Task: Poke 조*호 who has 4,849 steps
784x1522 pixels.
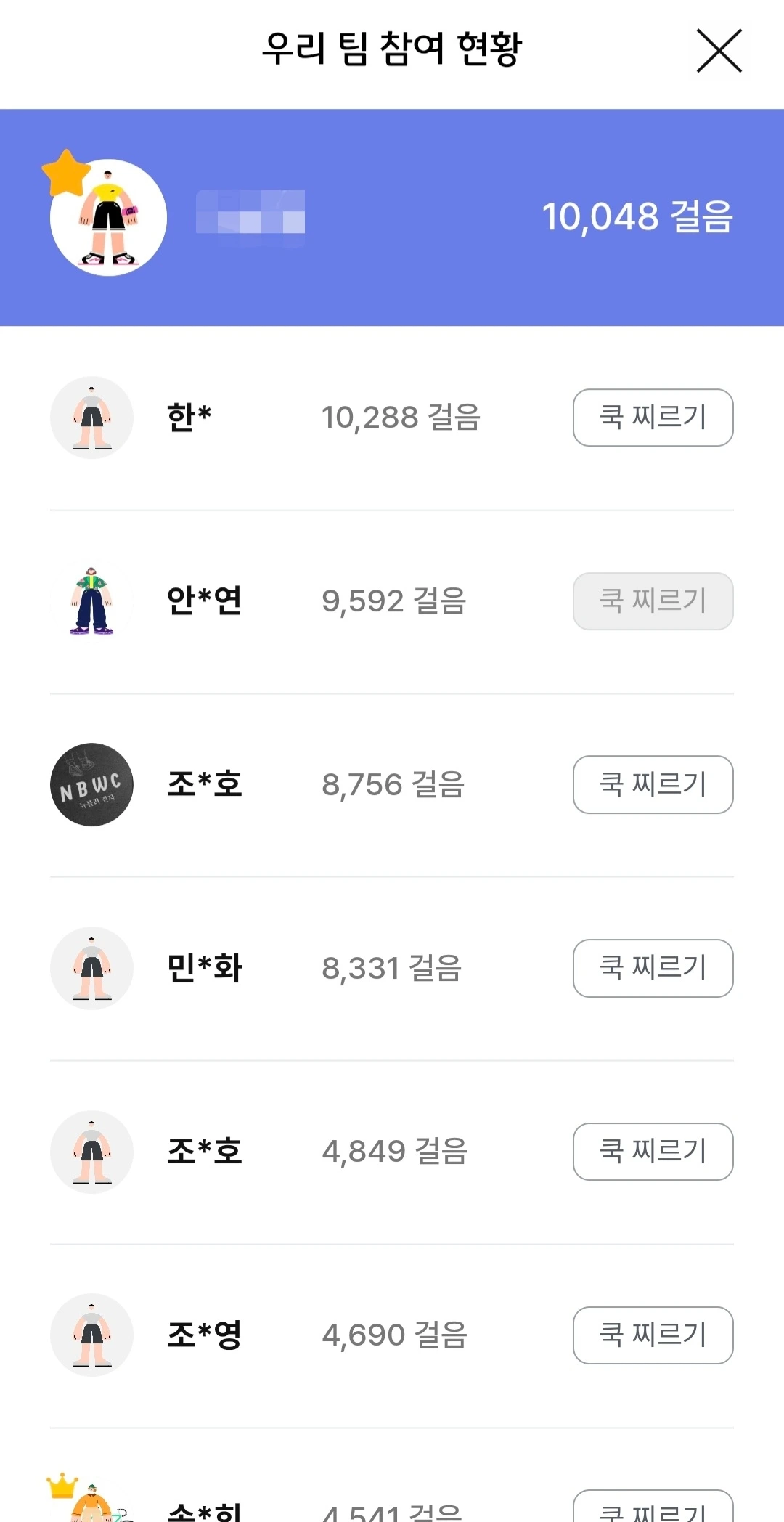Action: 653,1152
